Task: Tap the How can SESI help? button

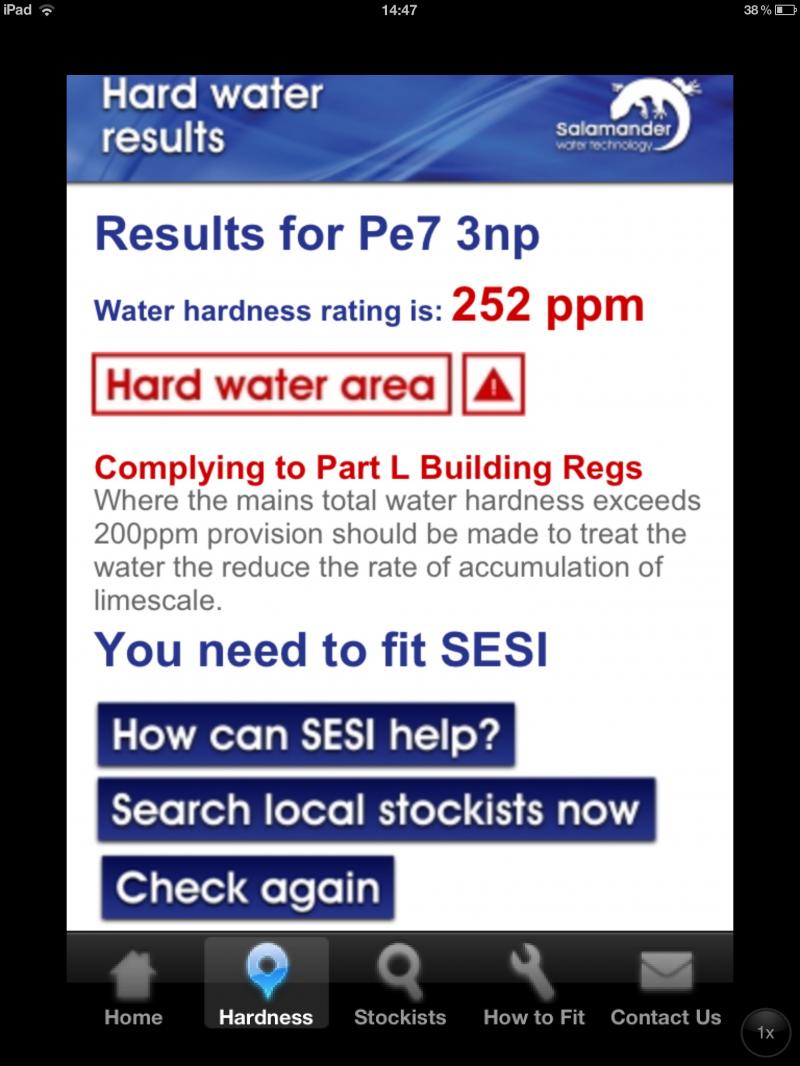Action: (305, 735)
